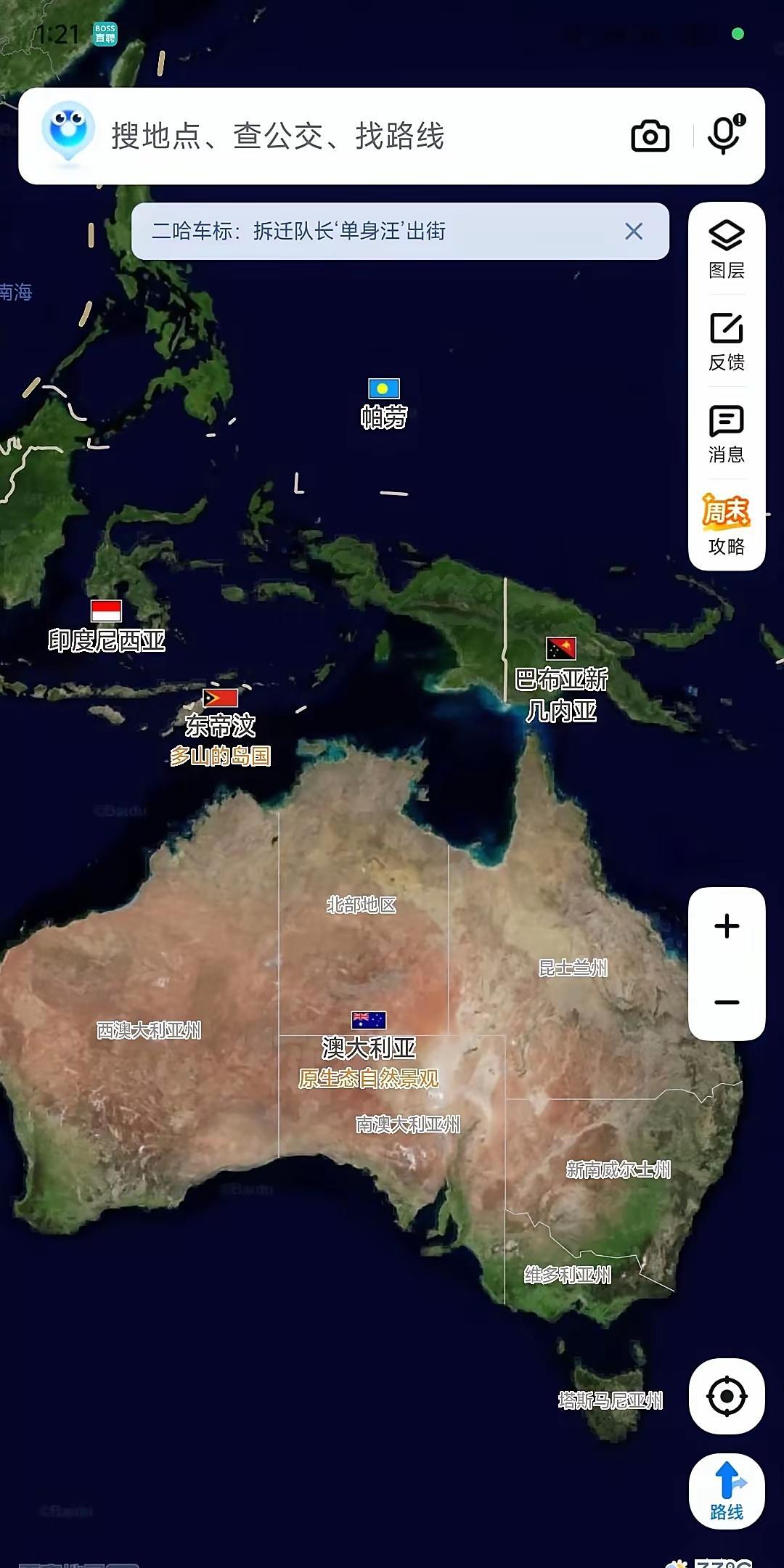Open 消息 messages
Viewport: 784px width, 1568px height.
click(727, 433)
